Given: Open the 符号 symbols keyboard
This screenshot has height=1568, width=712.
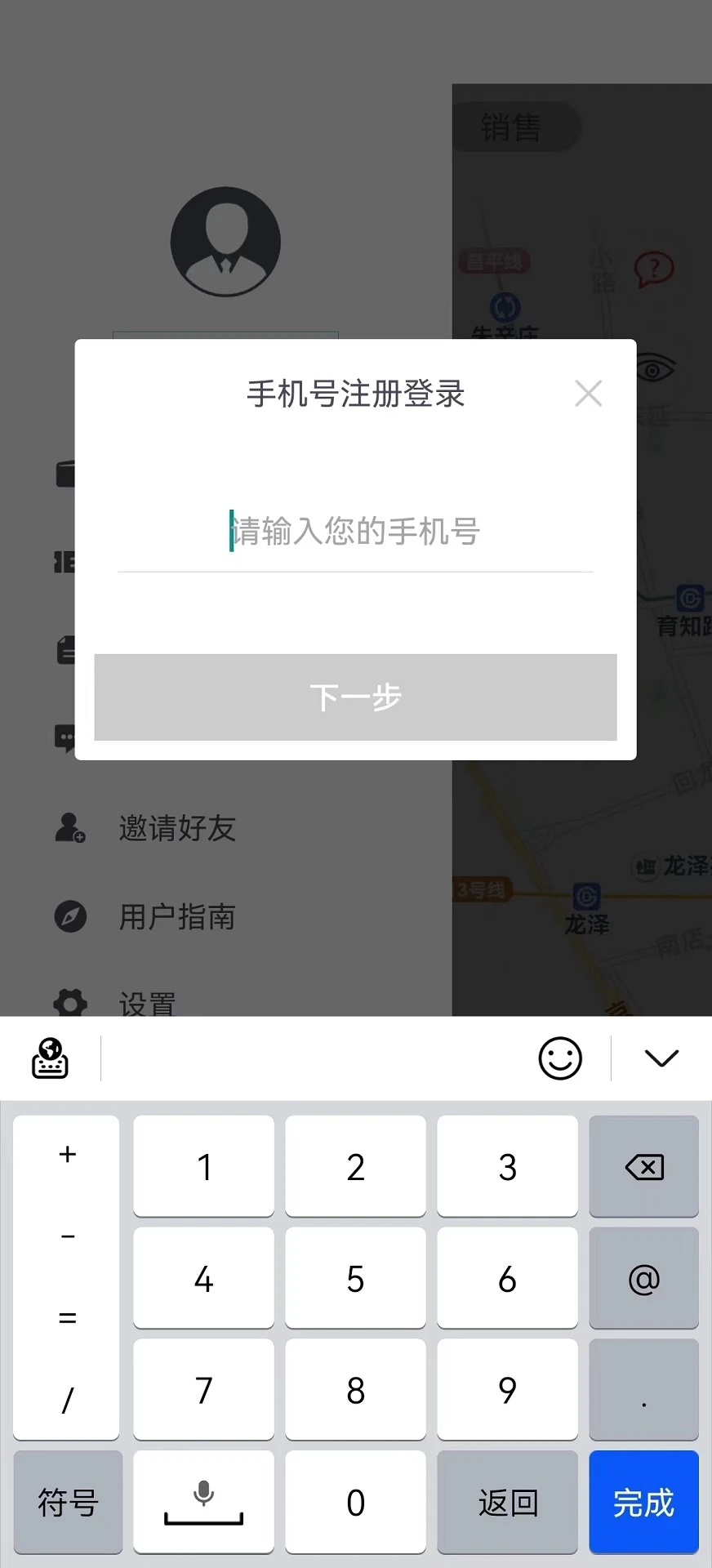Looking at the screenshot, I should tap(68, 1502).
